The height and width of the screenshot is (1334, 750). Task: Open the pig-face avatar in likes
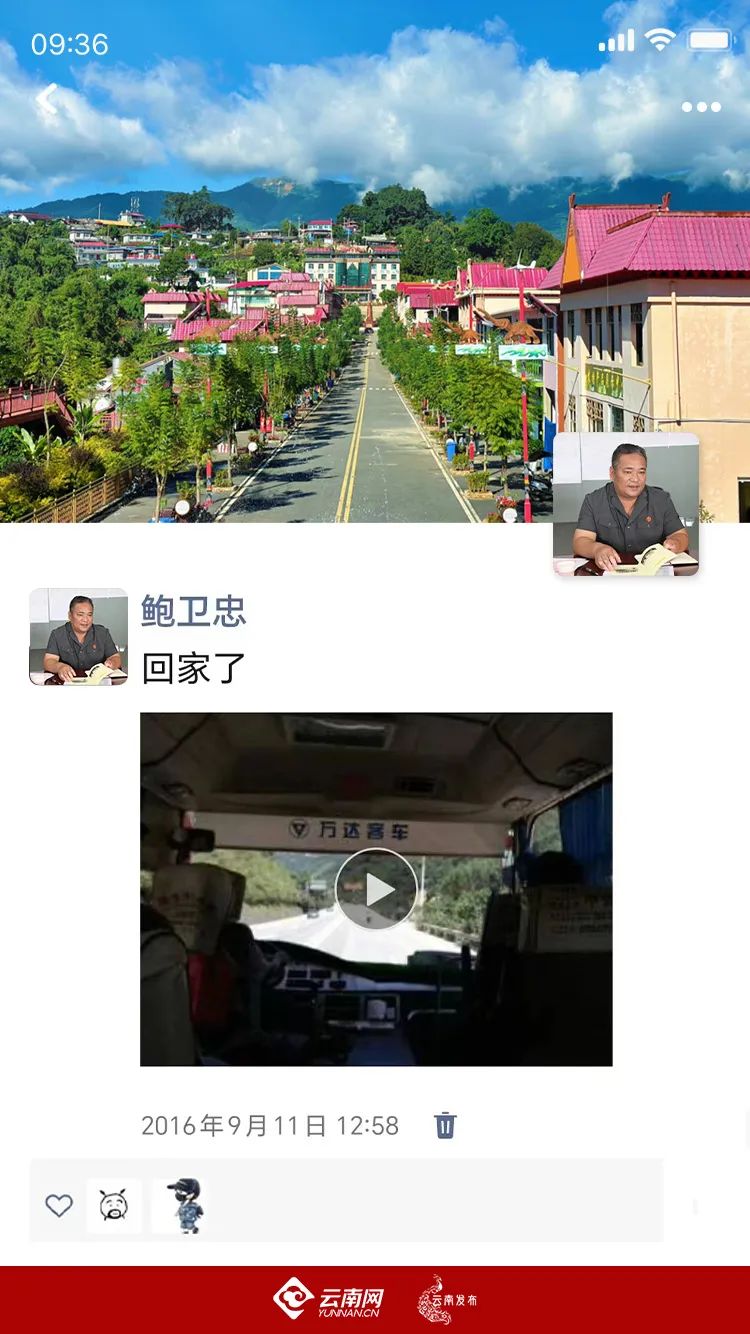coord(113,1206)
